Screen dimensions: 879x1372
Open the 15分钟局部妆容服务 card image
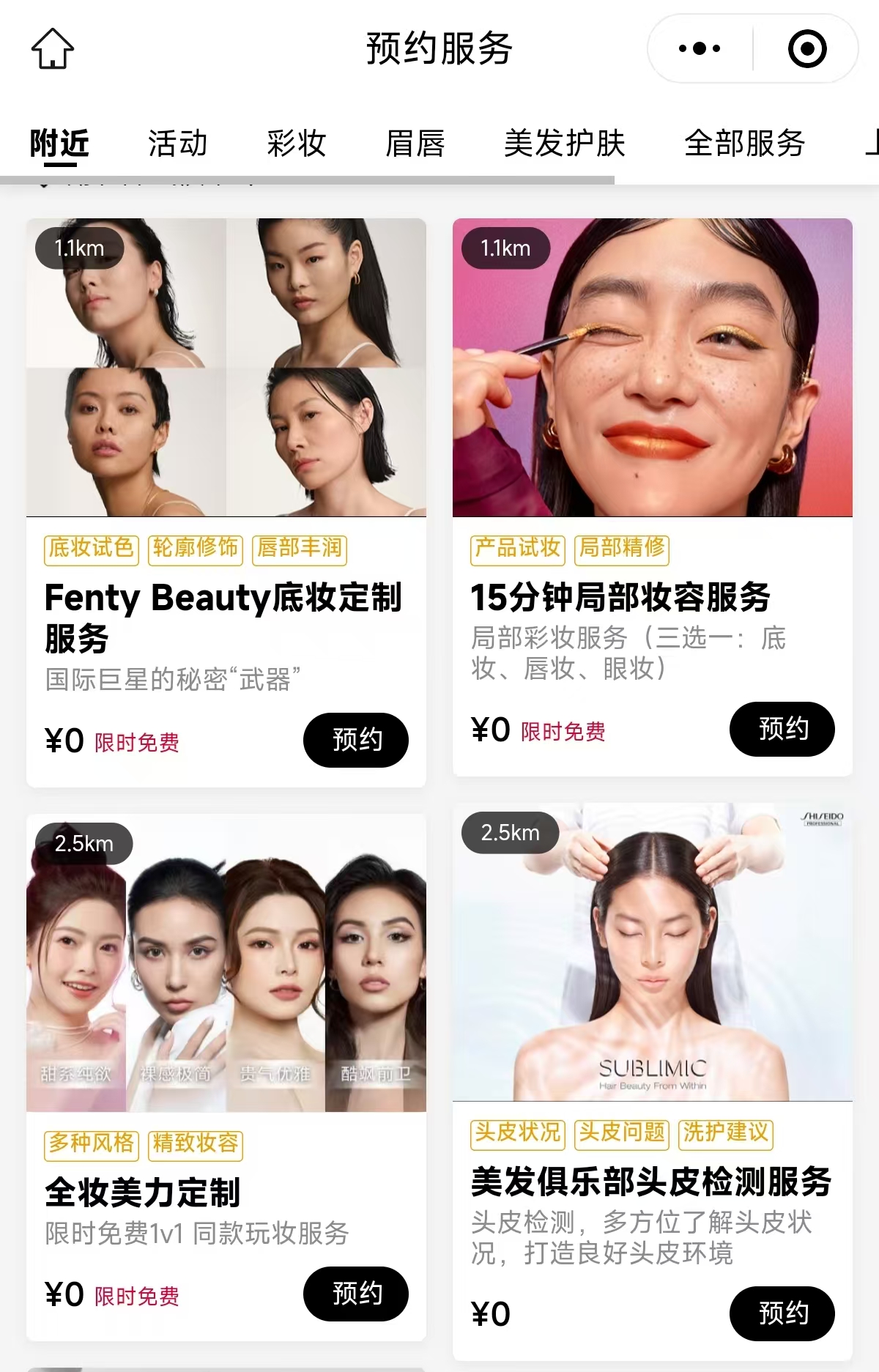tap(653, 368)
